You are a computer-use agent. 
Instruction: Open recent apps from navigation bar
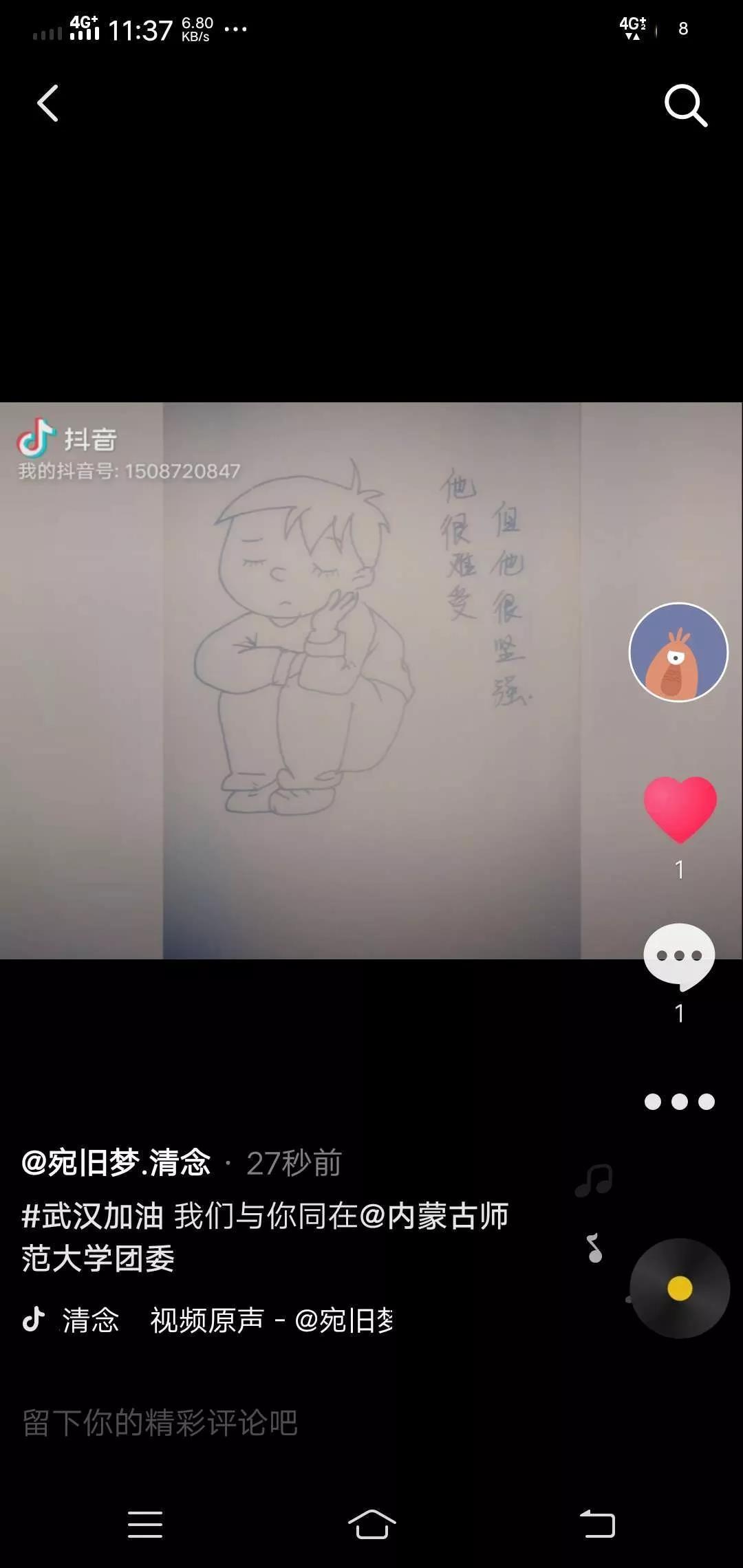tap(145, 1524)
